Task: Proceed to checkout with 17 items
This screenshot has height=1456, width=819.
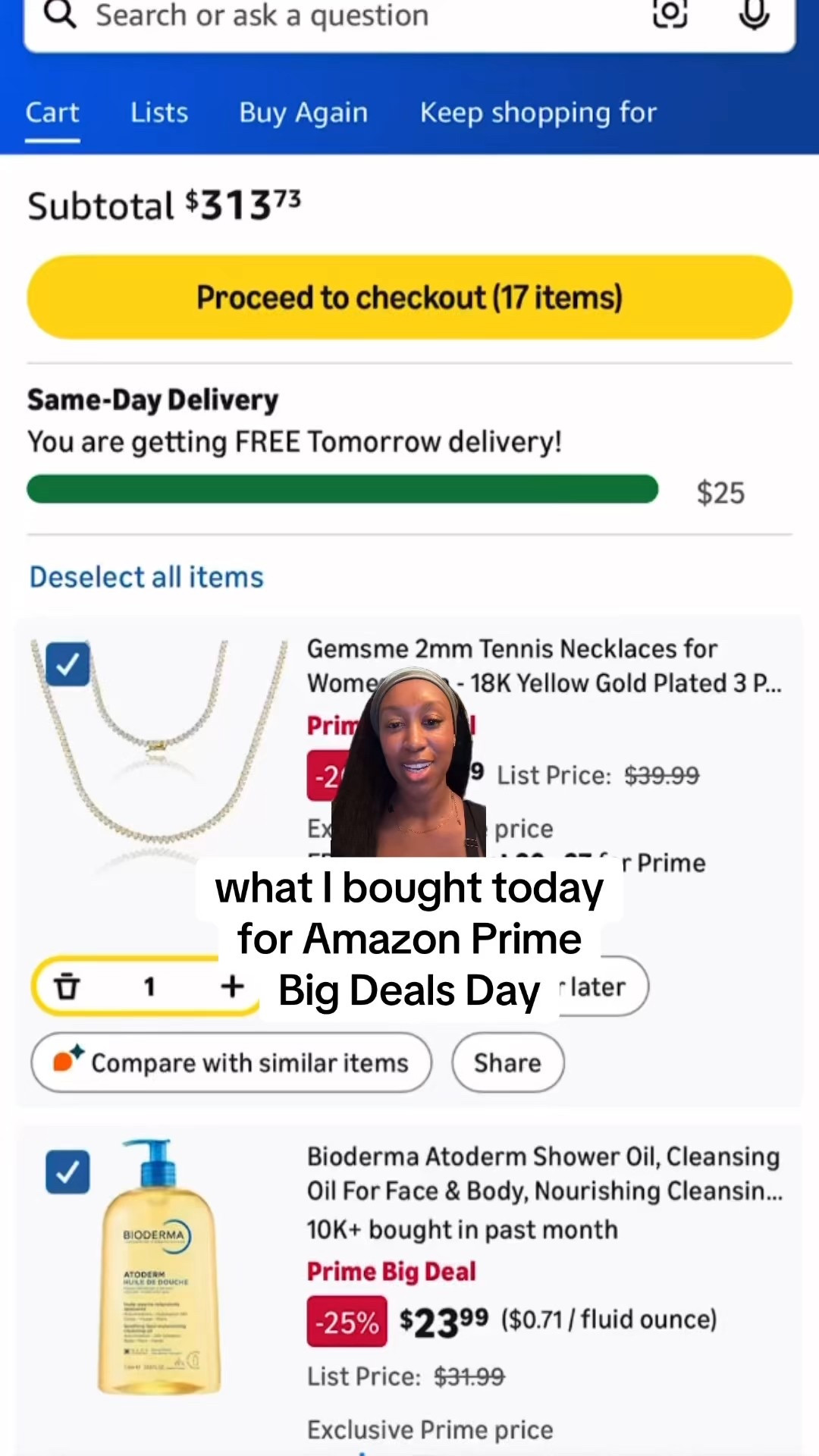Action: coord(409,297)
